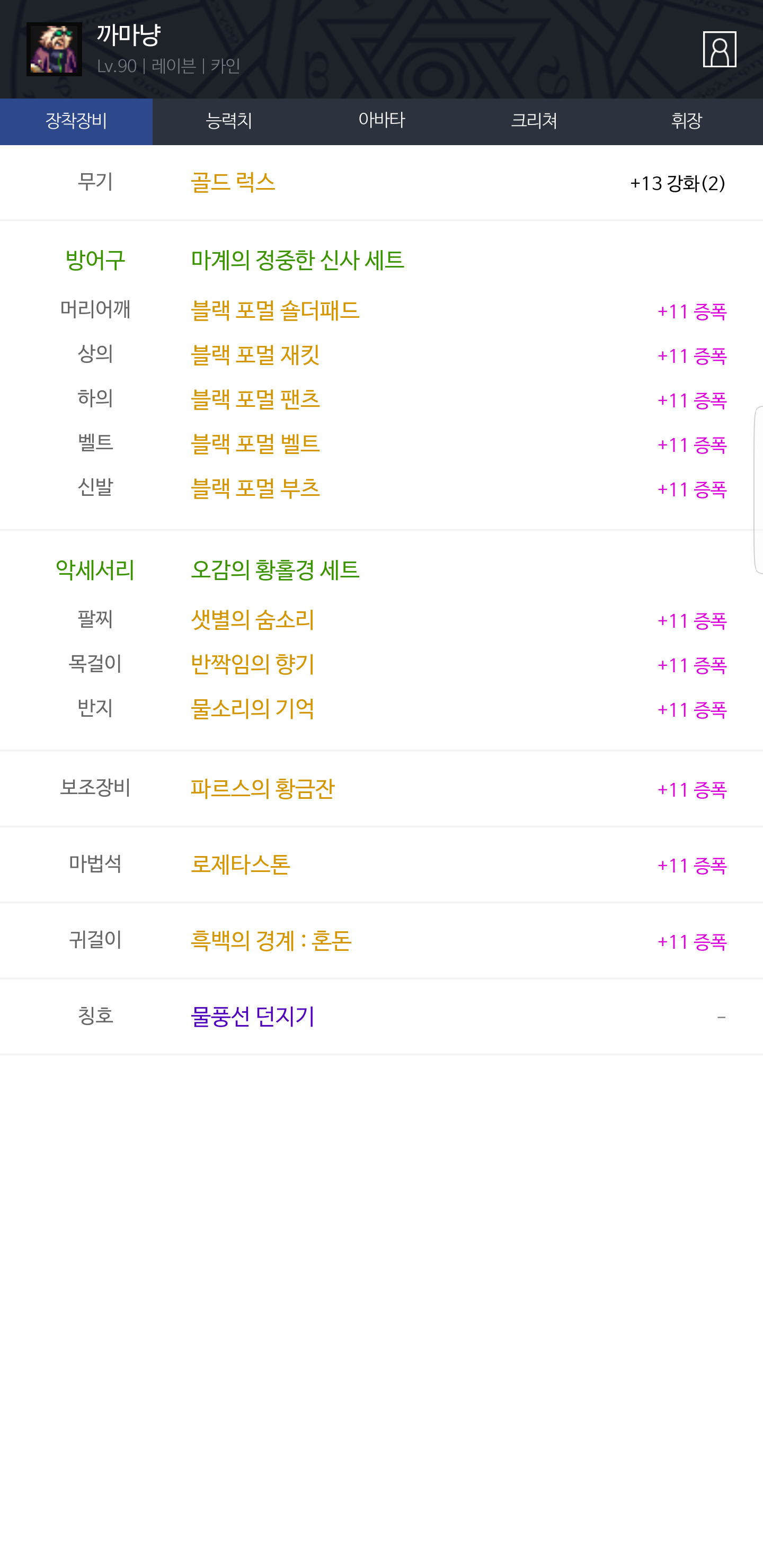
Task: Switch to the 능력치 tab
Action: click(x=228, y=121)
